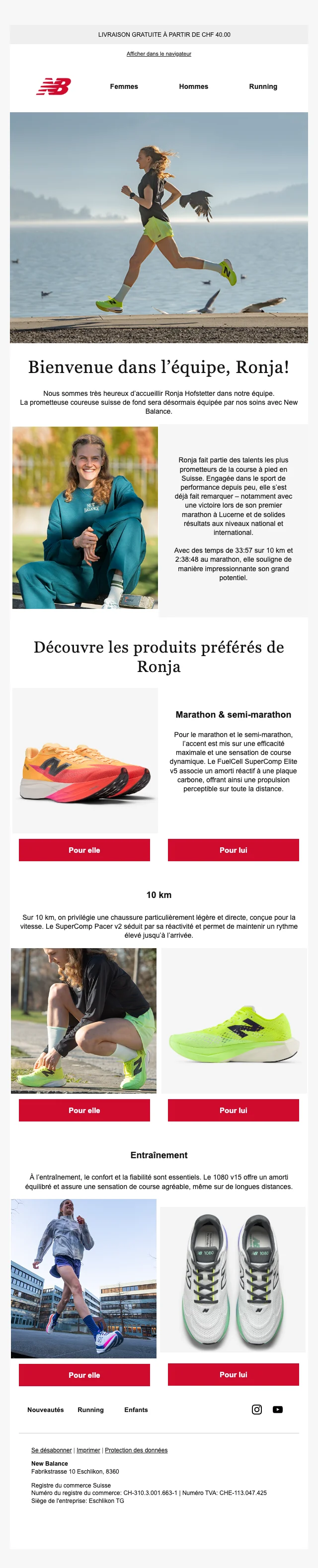This screenshot has width=318, height=1568.
Task: Open the Instagram icon
Action: coord(257,1410)
